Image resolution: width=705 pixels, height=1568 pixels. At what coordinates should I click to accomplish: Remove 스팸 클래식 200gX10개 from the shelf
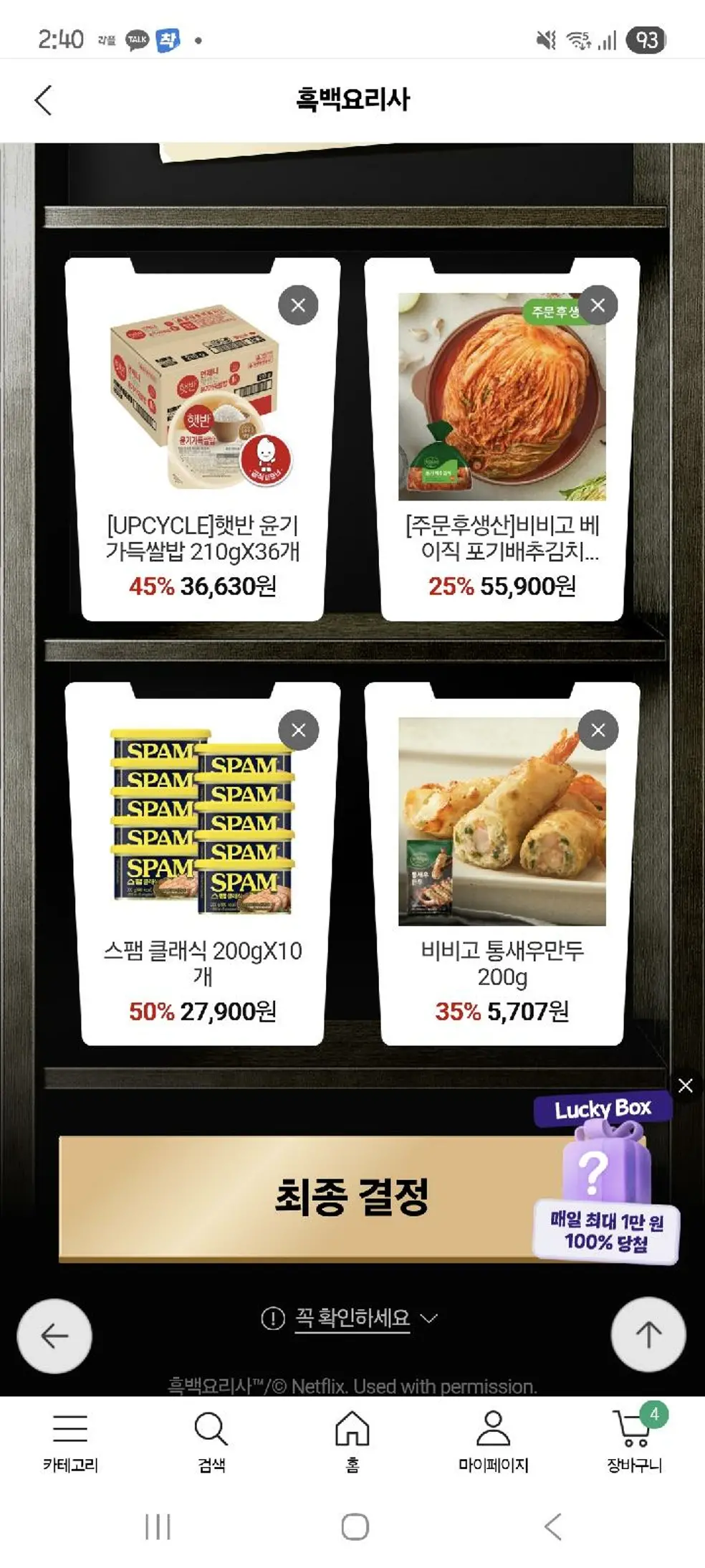(x=298, y=730)
